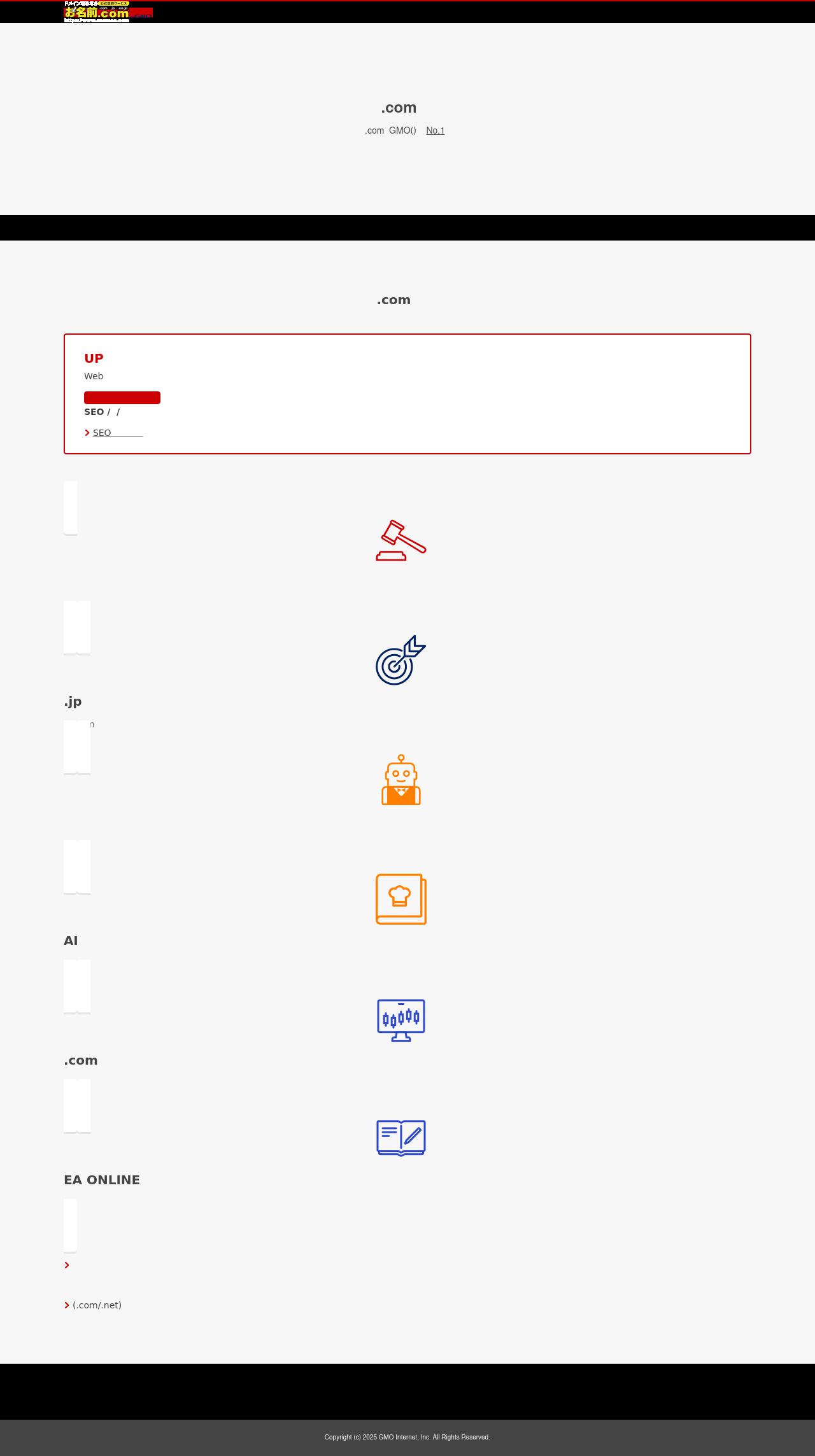
Task: Open the gavel auction service card
Action: (400, 540)
